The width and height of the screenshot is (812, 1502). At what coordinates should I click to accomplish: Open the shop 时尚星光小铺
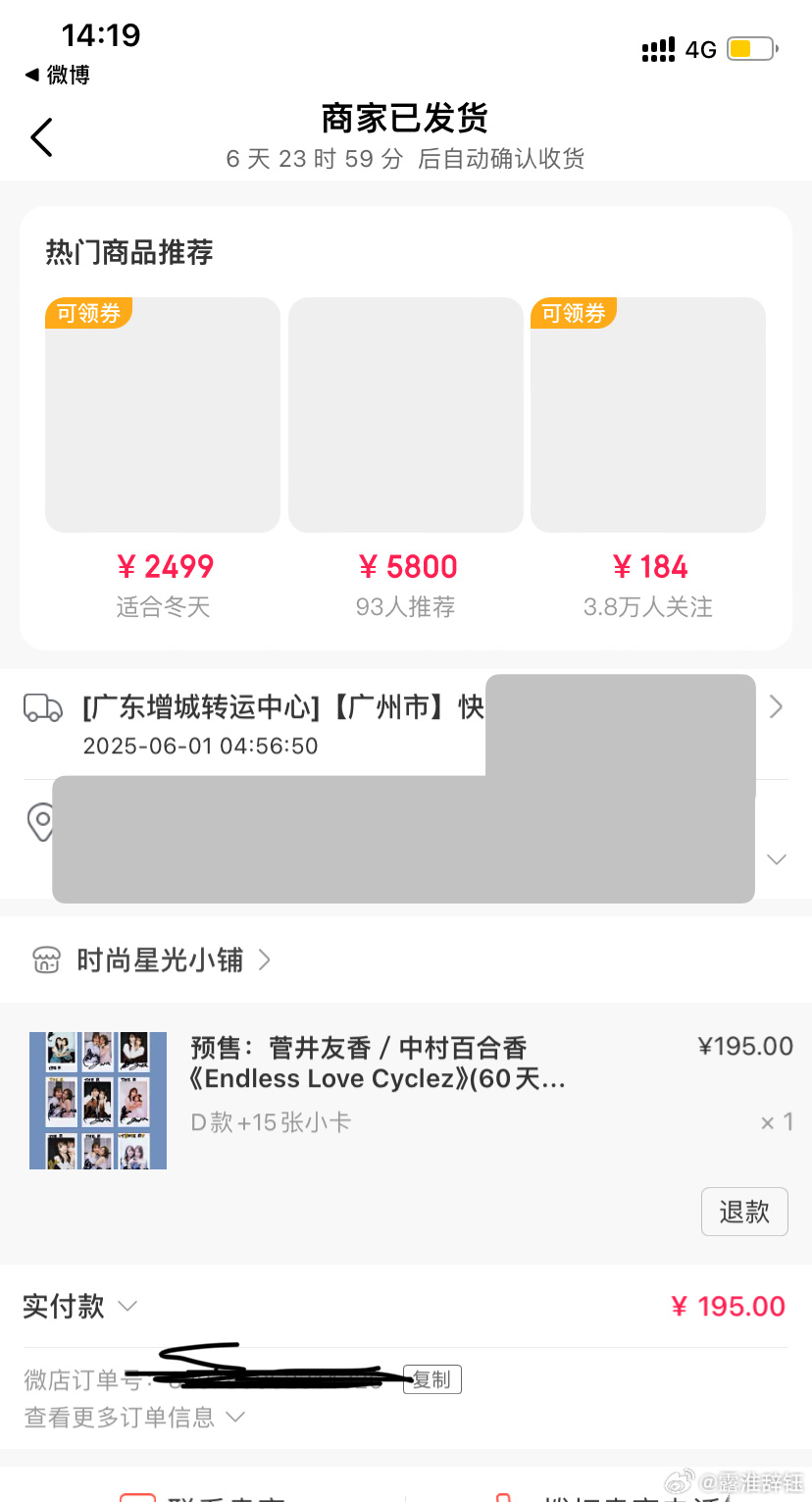point(159,959)
